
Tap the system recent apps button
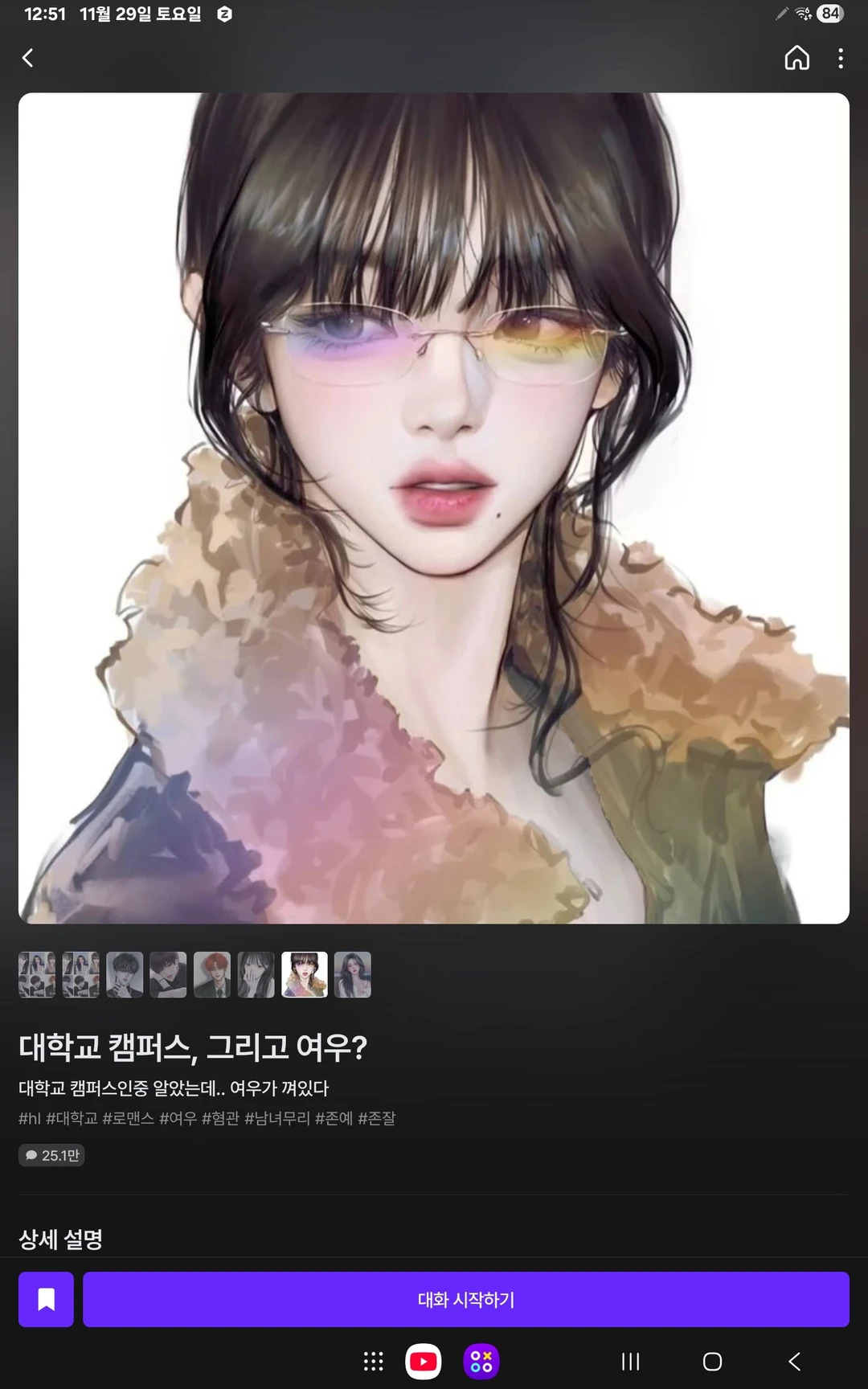(x=630, y=1361)
